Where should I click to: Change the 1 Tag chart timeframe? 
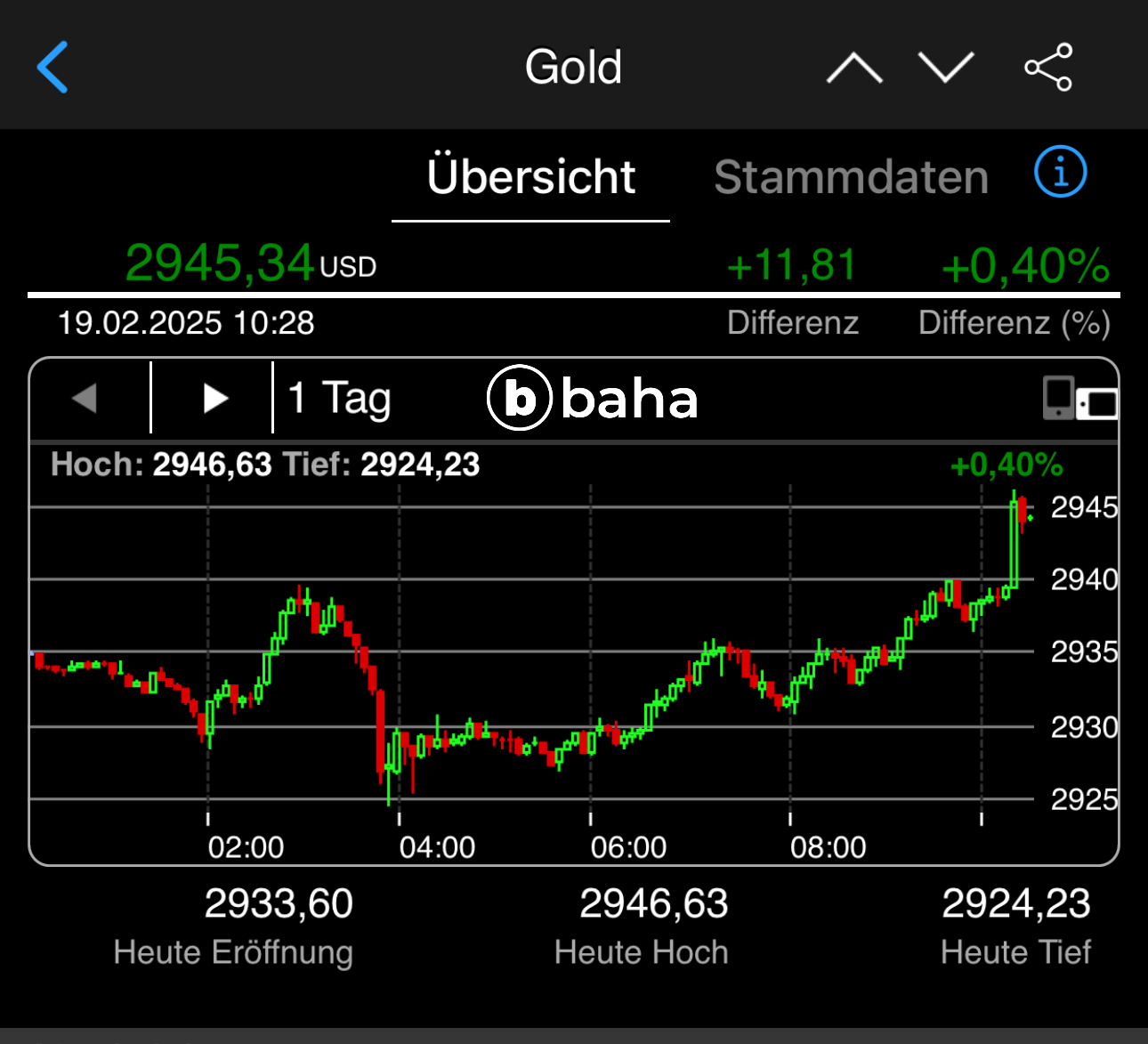tap(340, 398)
